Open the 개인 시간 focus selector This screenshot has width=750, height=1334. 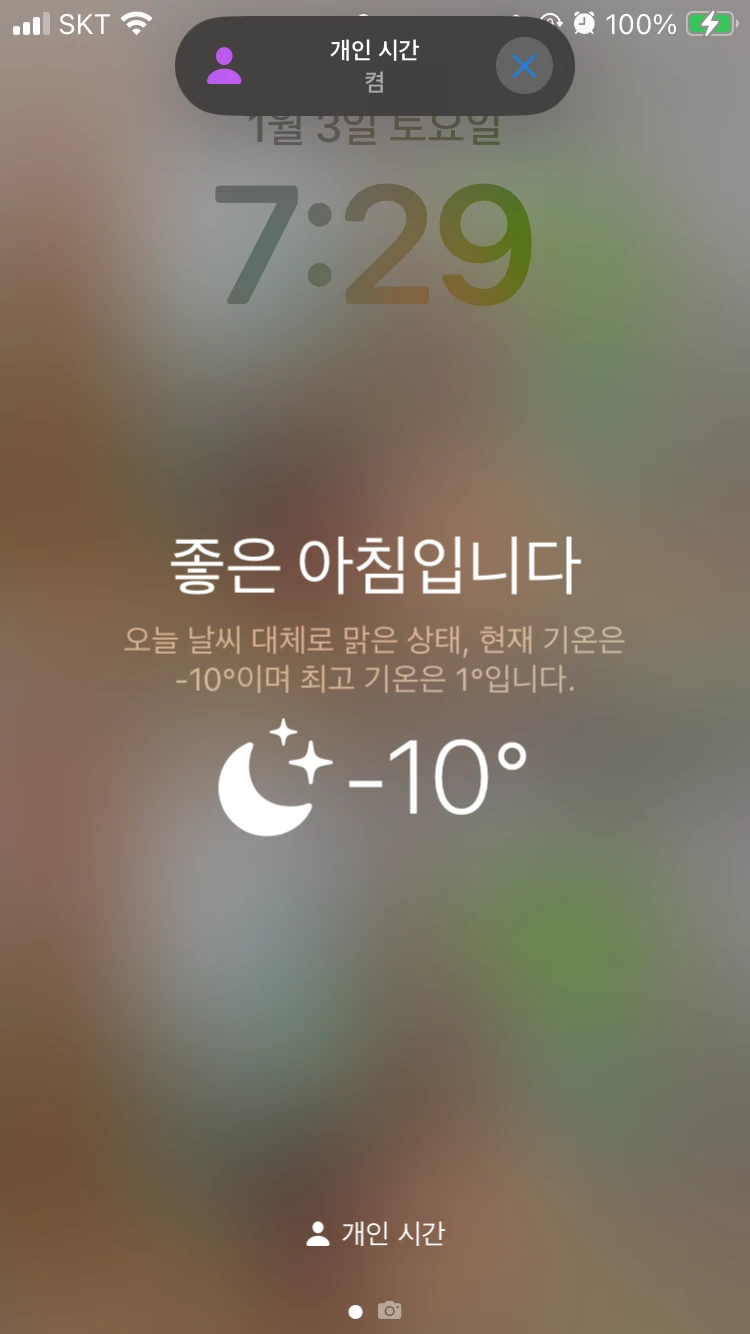pyautogui.click(x=375, y=1233)
